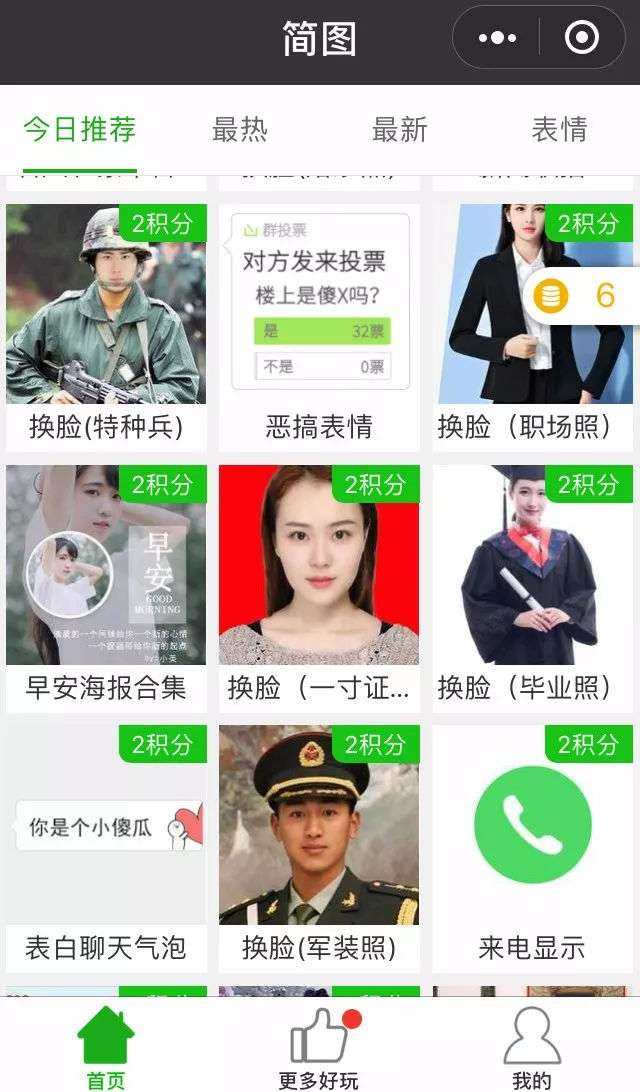Open the 来电显示 card
Viewport: 640px width, 1092px height.
tap(533, 849)
